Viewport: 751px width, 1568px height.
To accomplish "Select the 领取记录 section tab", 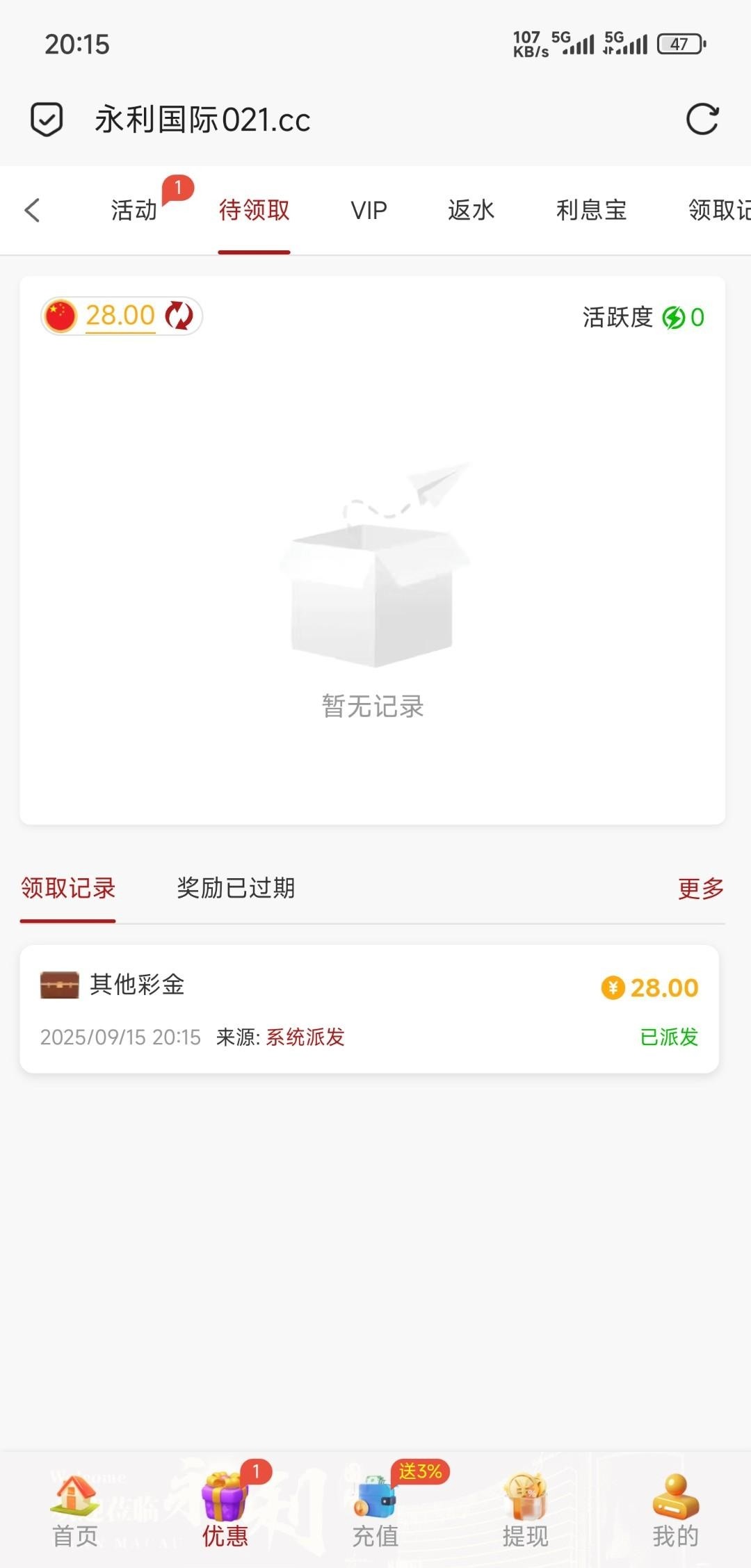I will click(x=68, y=888).
